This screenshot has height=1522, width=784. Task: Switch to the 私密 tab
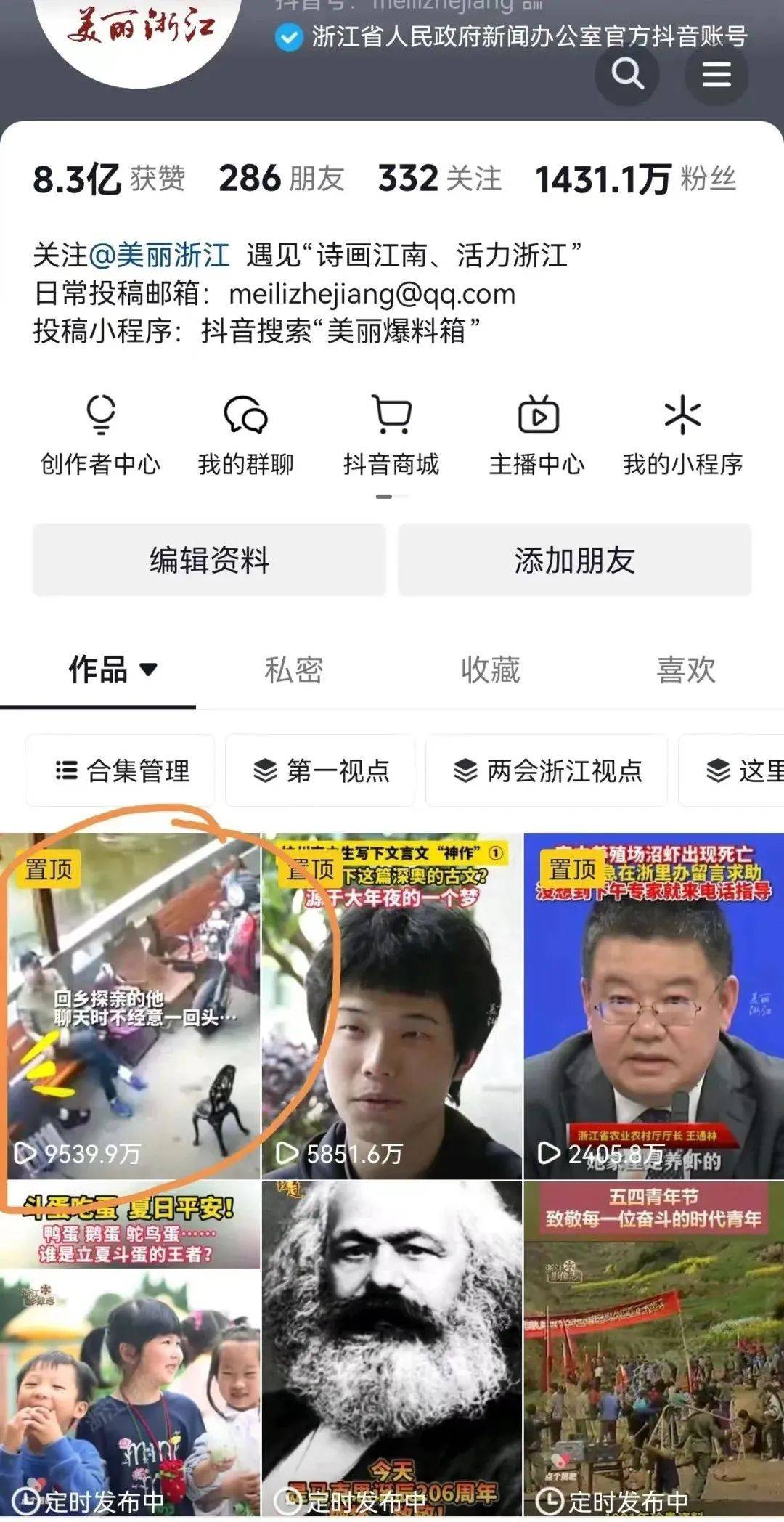click(293, 670)
